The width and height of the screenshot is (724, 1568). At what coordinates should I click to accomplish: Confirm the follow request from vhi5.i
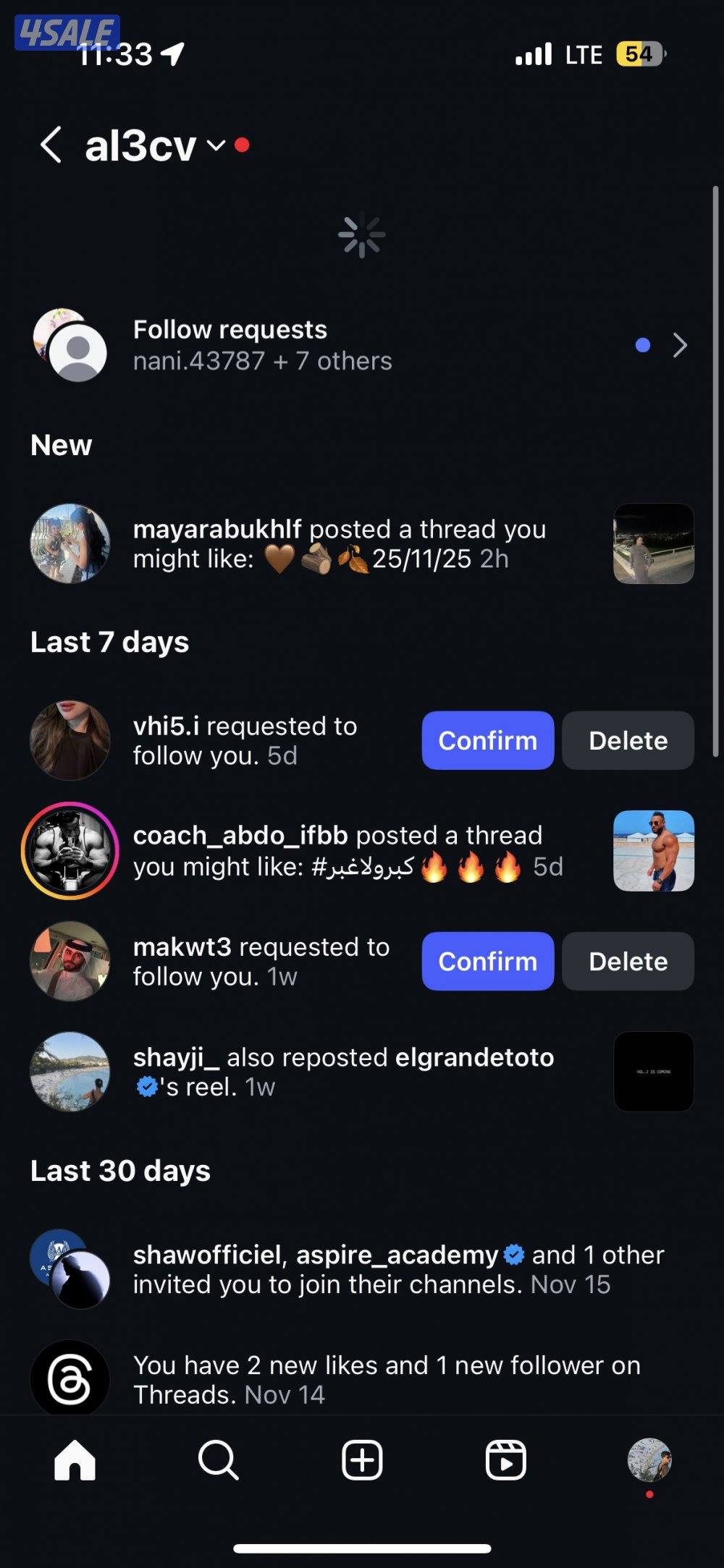tap(487, 740)
